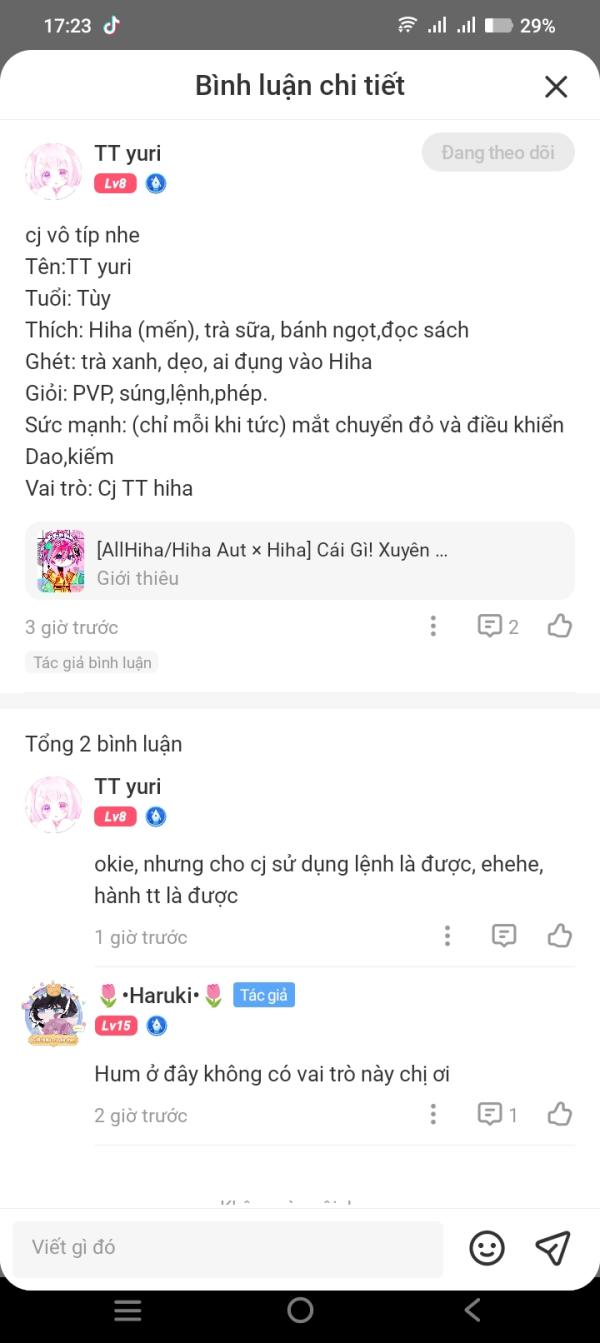Like Haruki's comment

pyautogui.click(x=560, y=1114)
